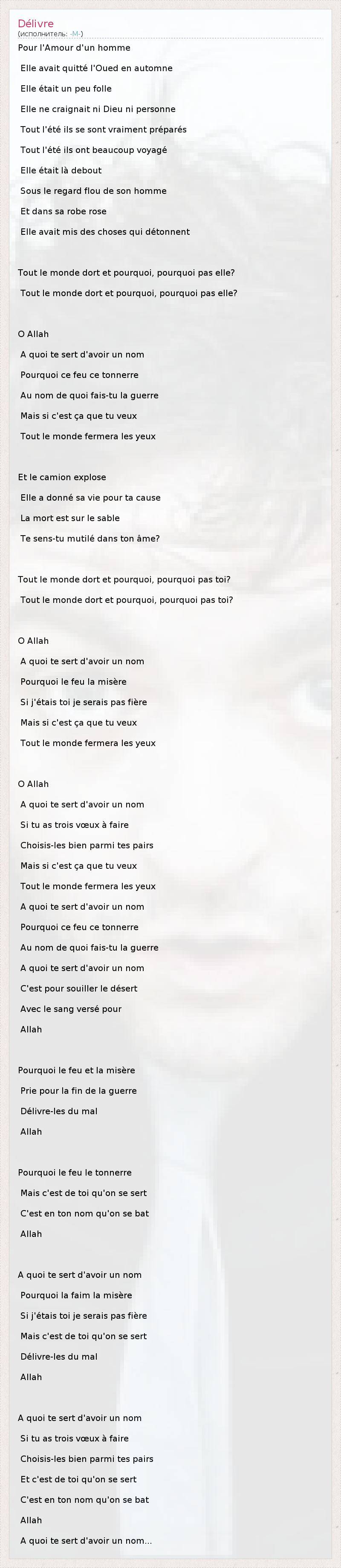Open the artist link -M-
The width and height of the screenshot is (341, 1568).
[x=75, y=34]
